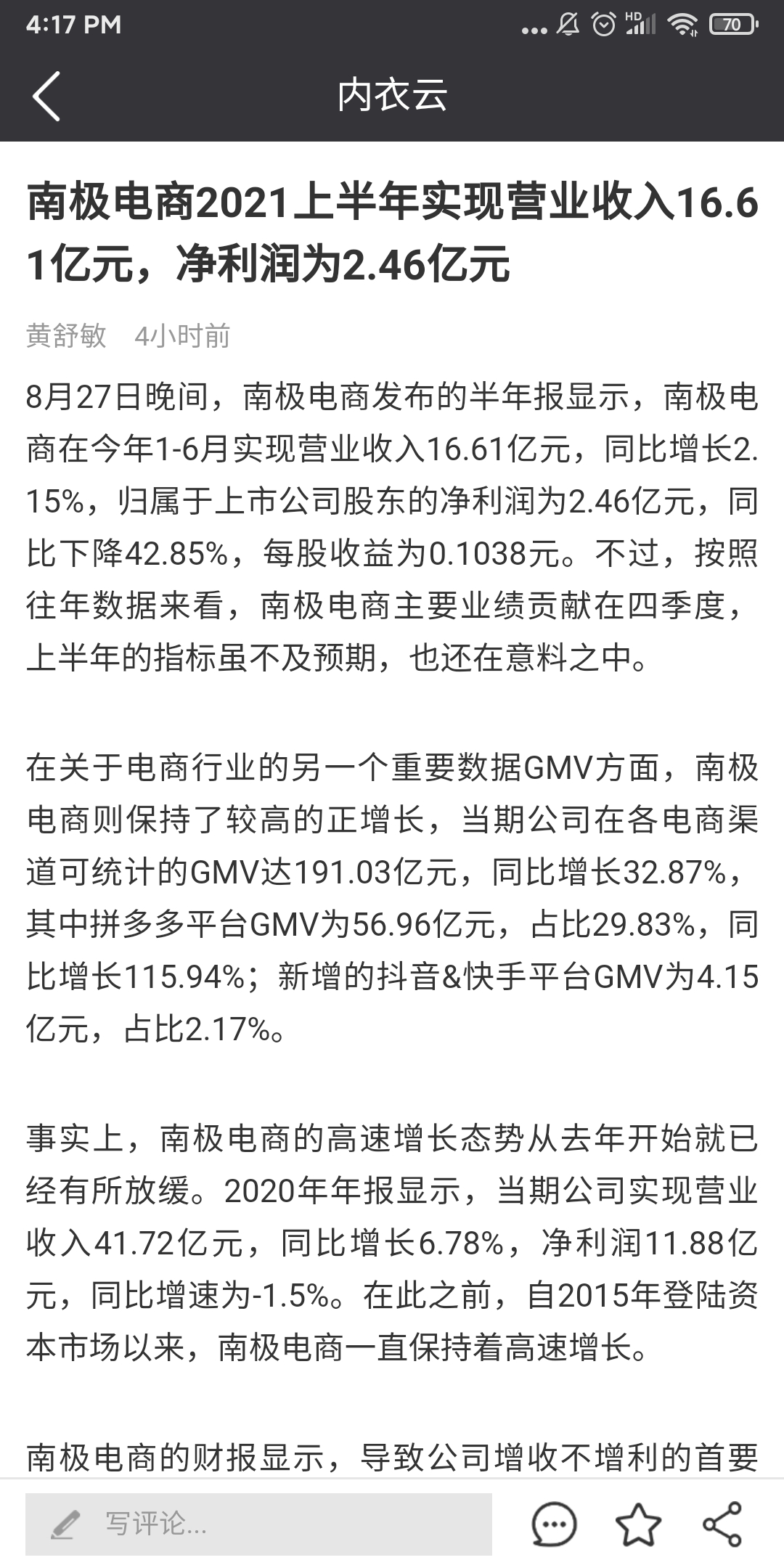
Task: Tap the 写评论 comment input field
Action: click(258, 1524)
